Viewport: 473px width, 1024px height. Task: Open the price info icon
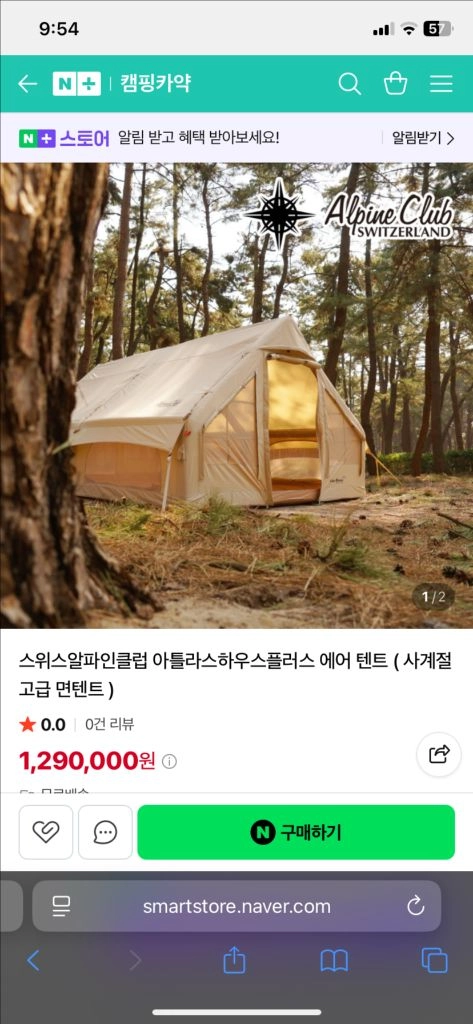tap(169, 761)
